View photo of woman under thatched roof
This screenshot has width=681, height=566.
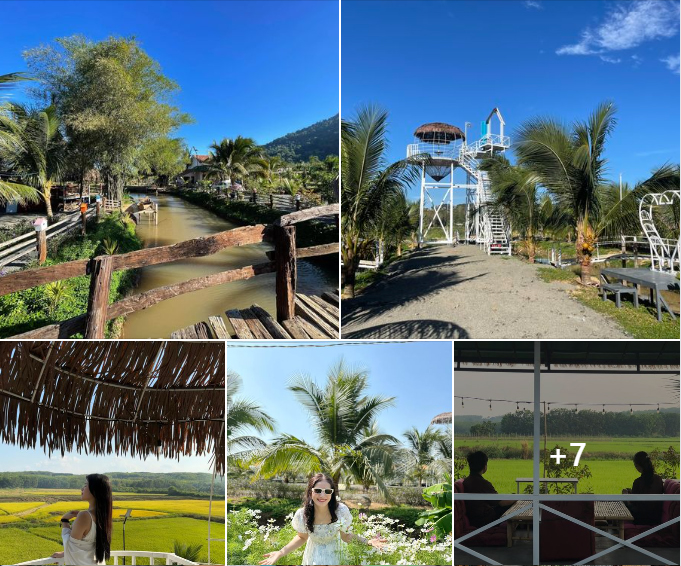coord(112,453)
